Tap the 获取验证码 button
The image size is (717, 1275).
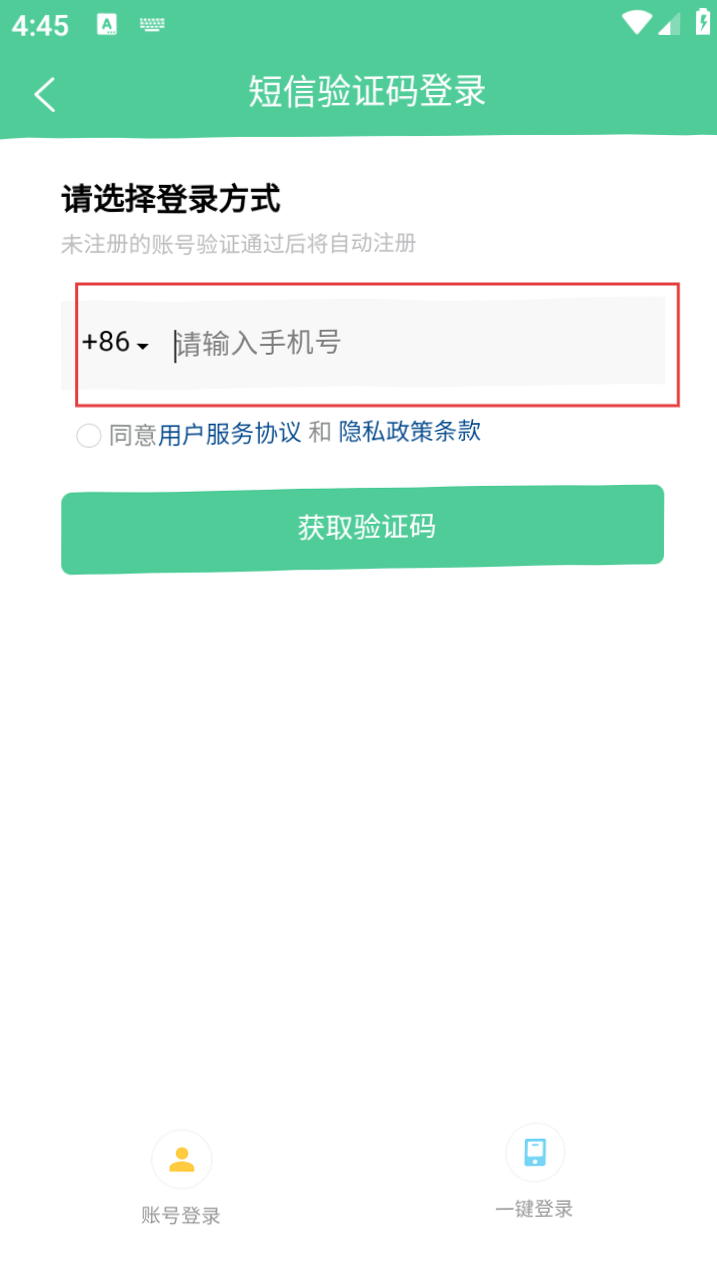(362, 528)
